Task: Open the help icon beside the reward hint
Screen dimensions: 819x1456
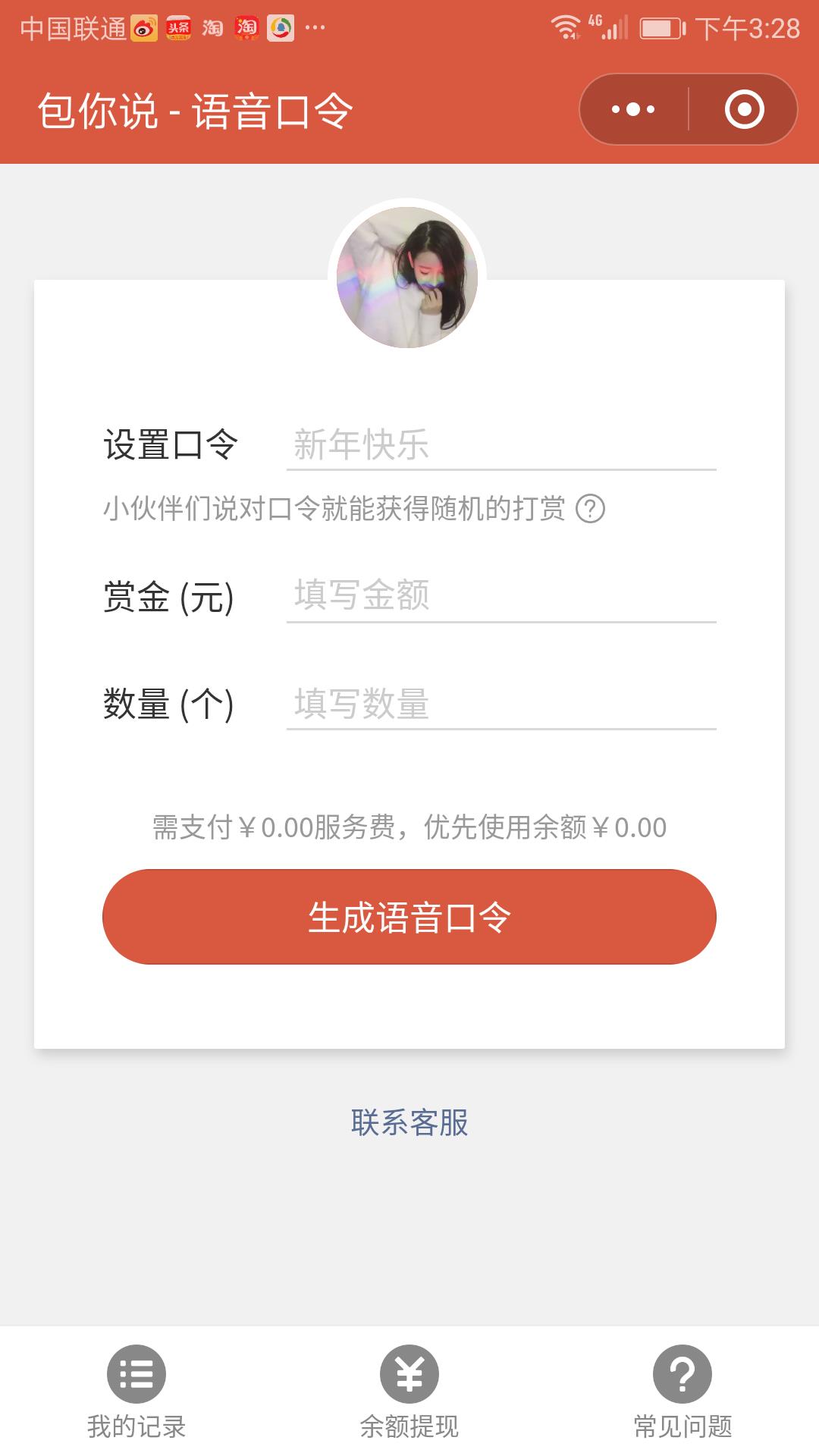Action: pos(591,509)
